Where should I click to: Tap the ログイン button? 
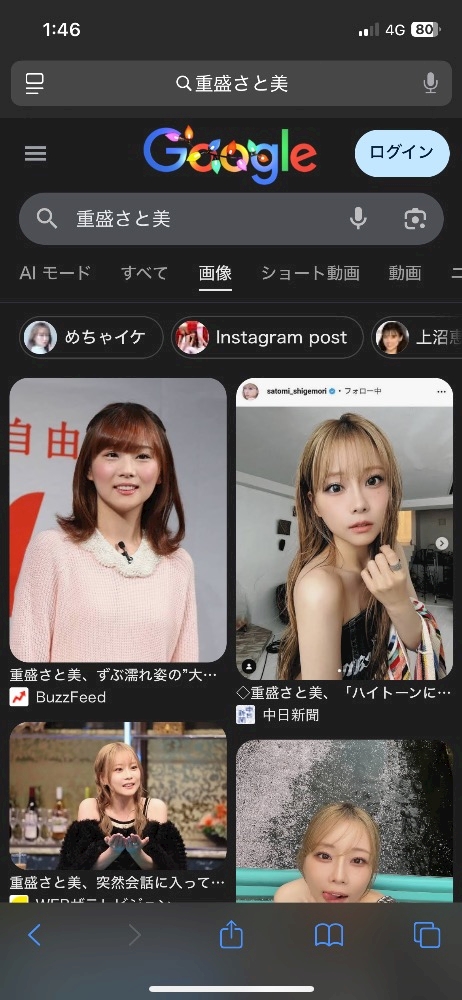pyautogui.click(x=402, y=153)
